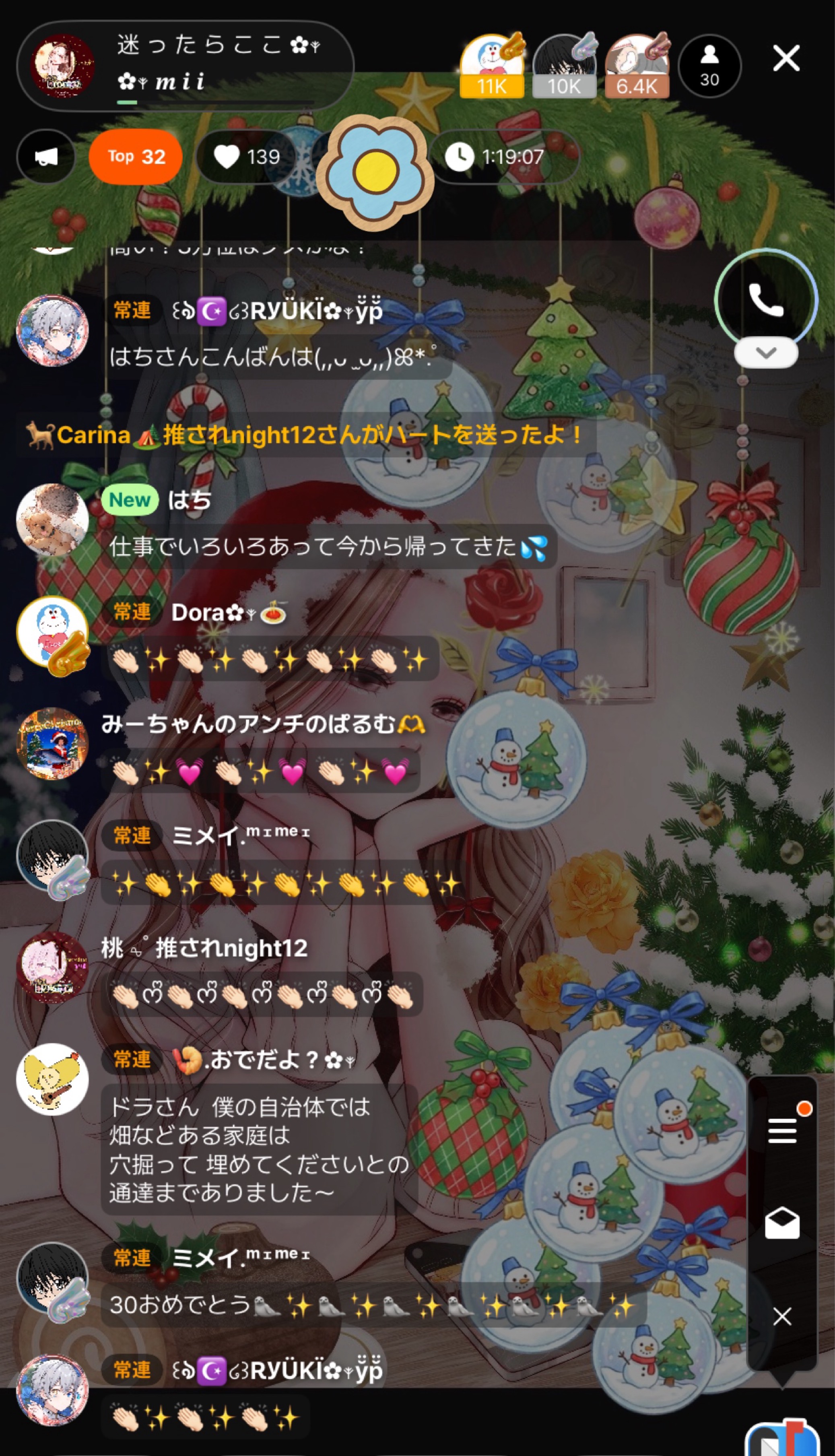Tap the heart count button
Viewport: 835px width, 1456px height.
(247, 157)
